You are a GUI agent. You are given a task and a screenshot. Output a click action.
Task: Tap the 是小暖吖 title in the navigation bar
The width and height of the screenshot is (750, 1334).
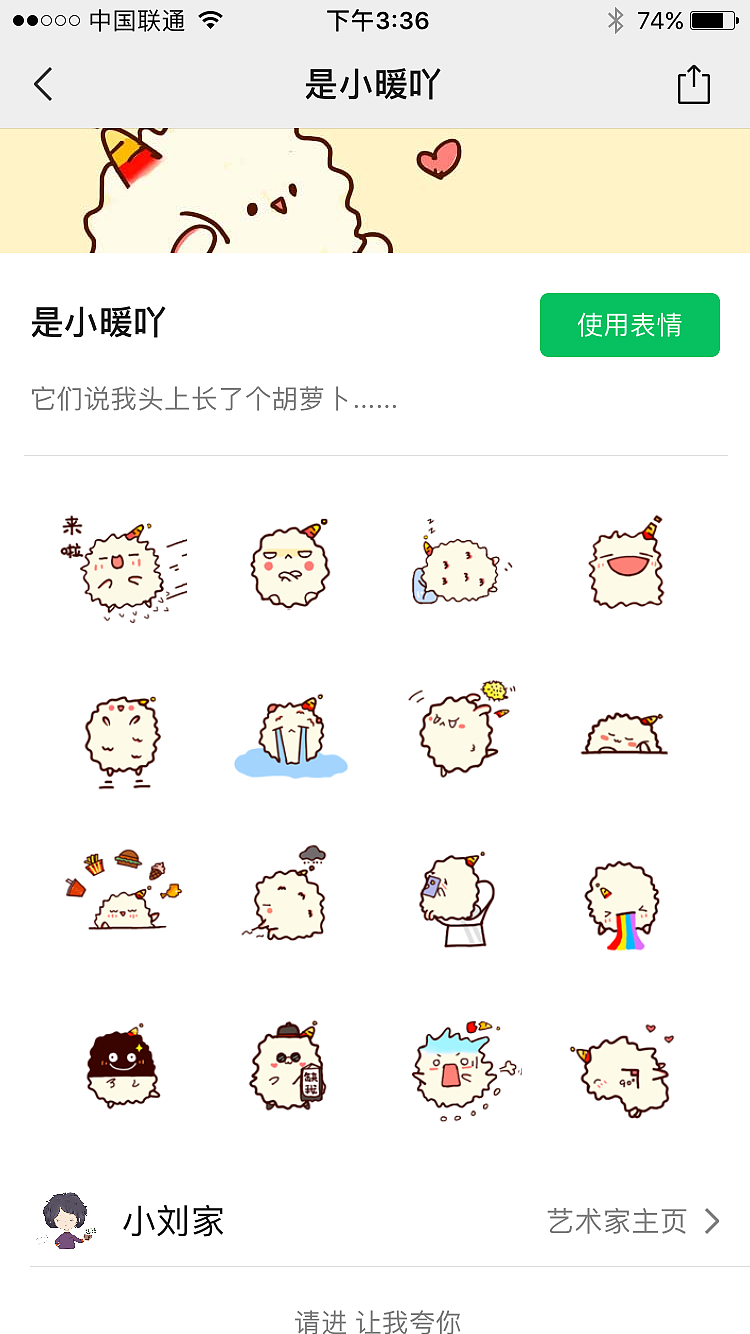tap(375, 84)
